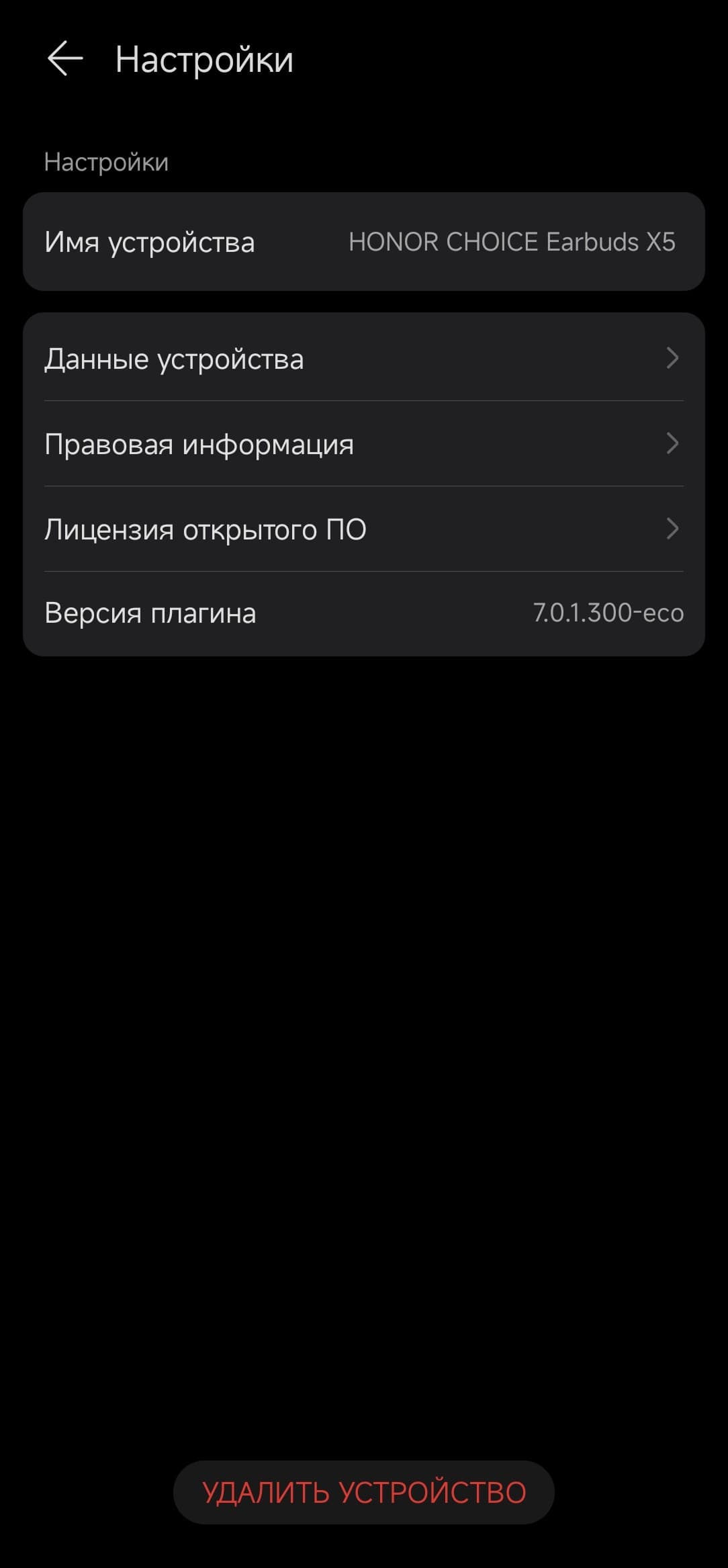Open Данные устройства
728x1568 pixels.
tap(363, 359)
